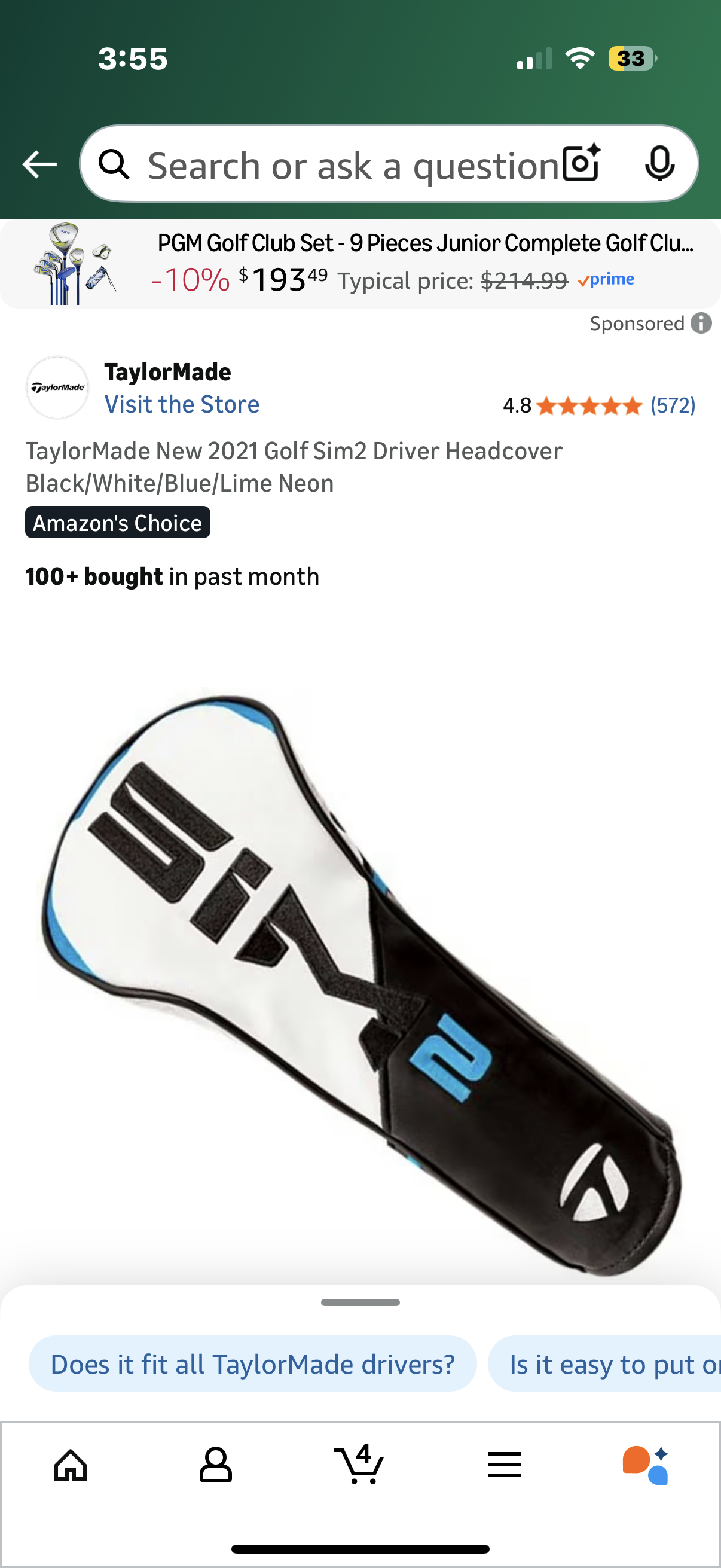Open the 572 customer reviews
Screen dimensions: 721x1568
(672, 405)
